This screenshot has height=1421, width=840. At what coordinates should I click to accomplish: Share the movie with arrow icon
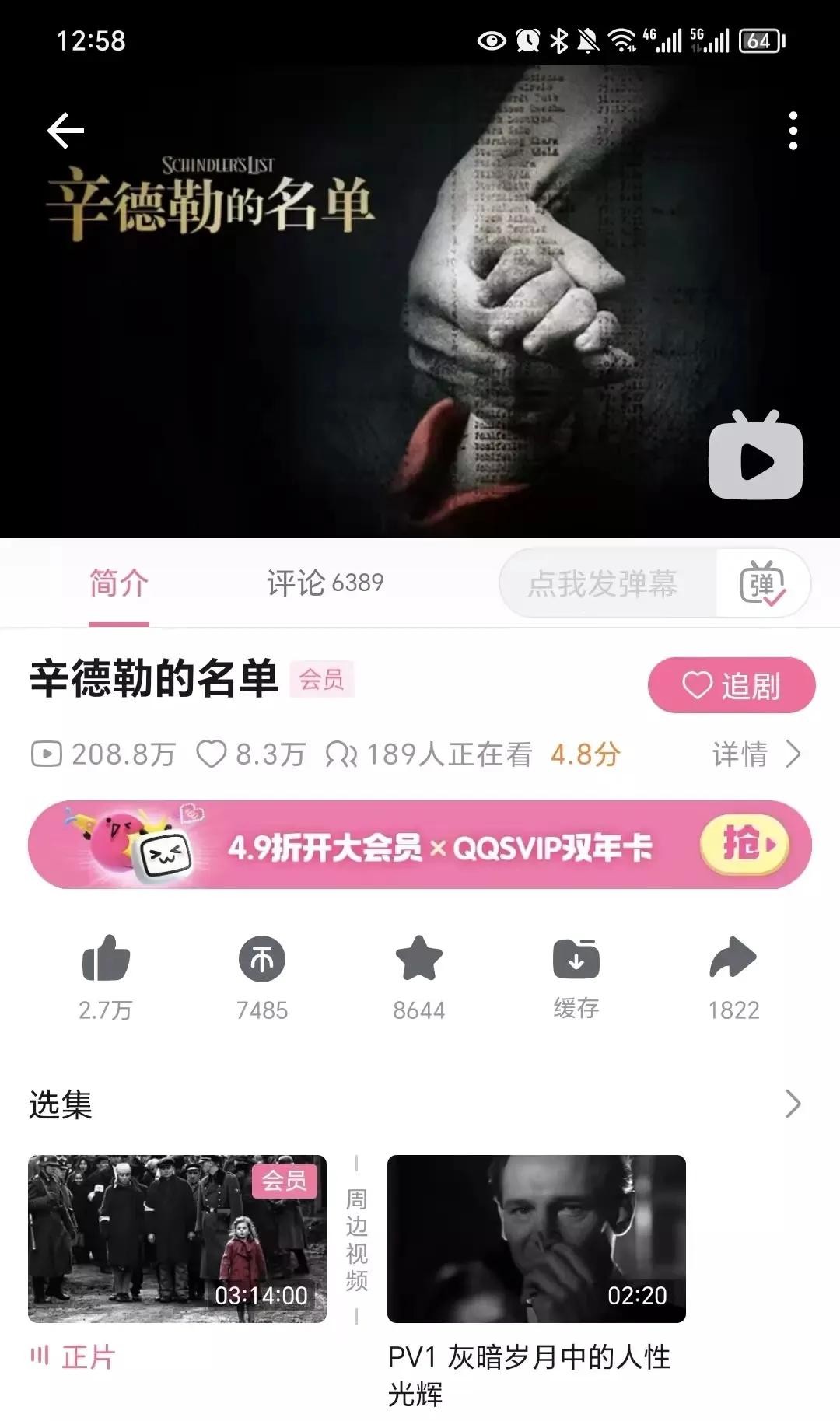pyautogui.click(x=733, y=959)
